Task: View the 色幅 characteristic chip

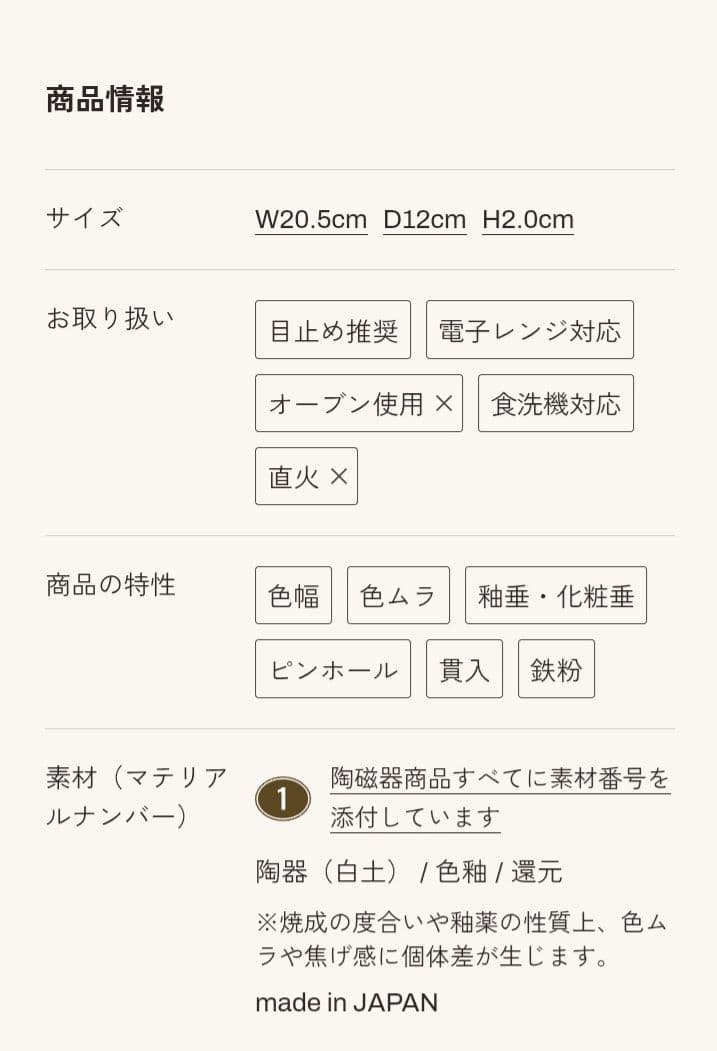Action: tap(293, 596)
